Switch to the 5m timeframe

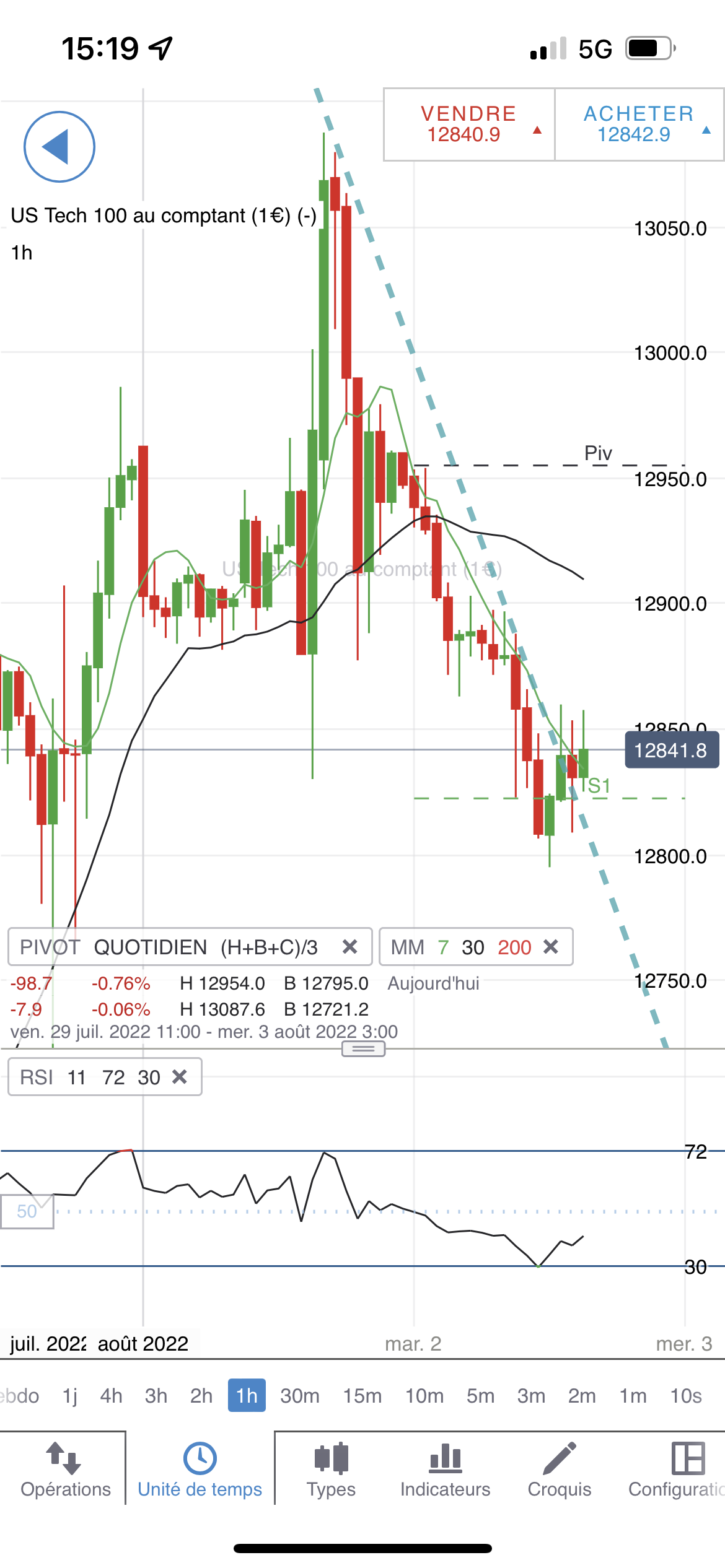[x=480, y=1396]
